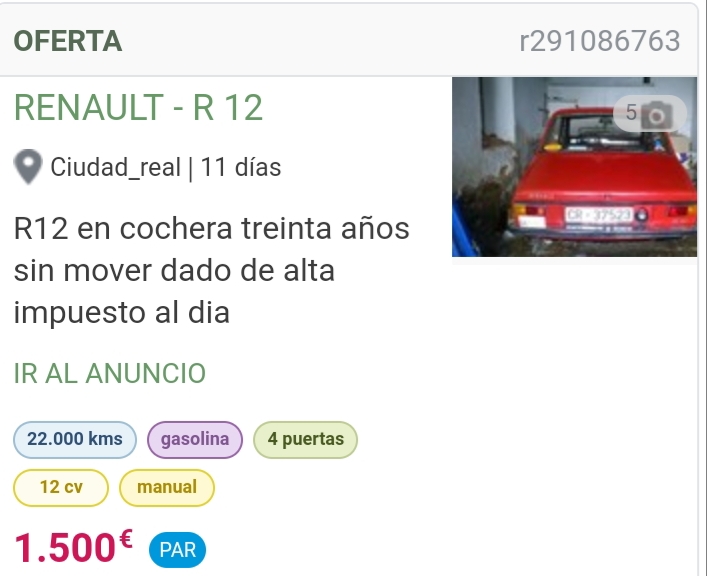The width and height of the screenshot is (707, 576).
Task: View the red car photo thumbnail
Action: (574, 167)
